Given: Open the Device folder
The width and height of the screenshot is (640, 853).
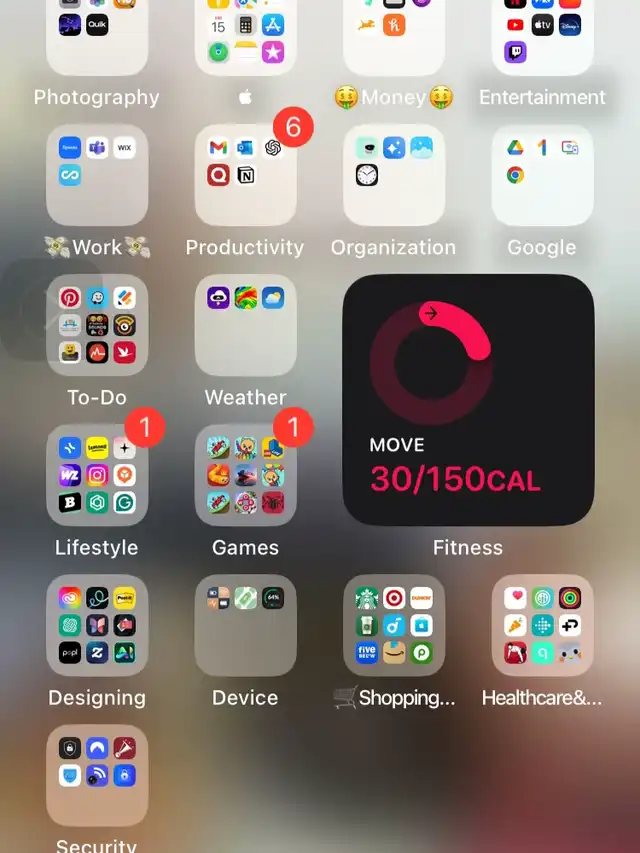Looking at the screenshot, I should [x=245, y=625].
